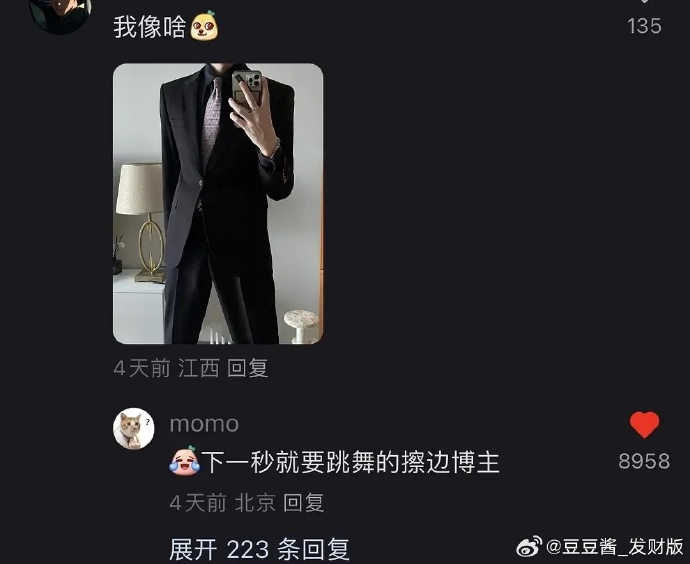Open momo's username profile

tap(204, 424)
